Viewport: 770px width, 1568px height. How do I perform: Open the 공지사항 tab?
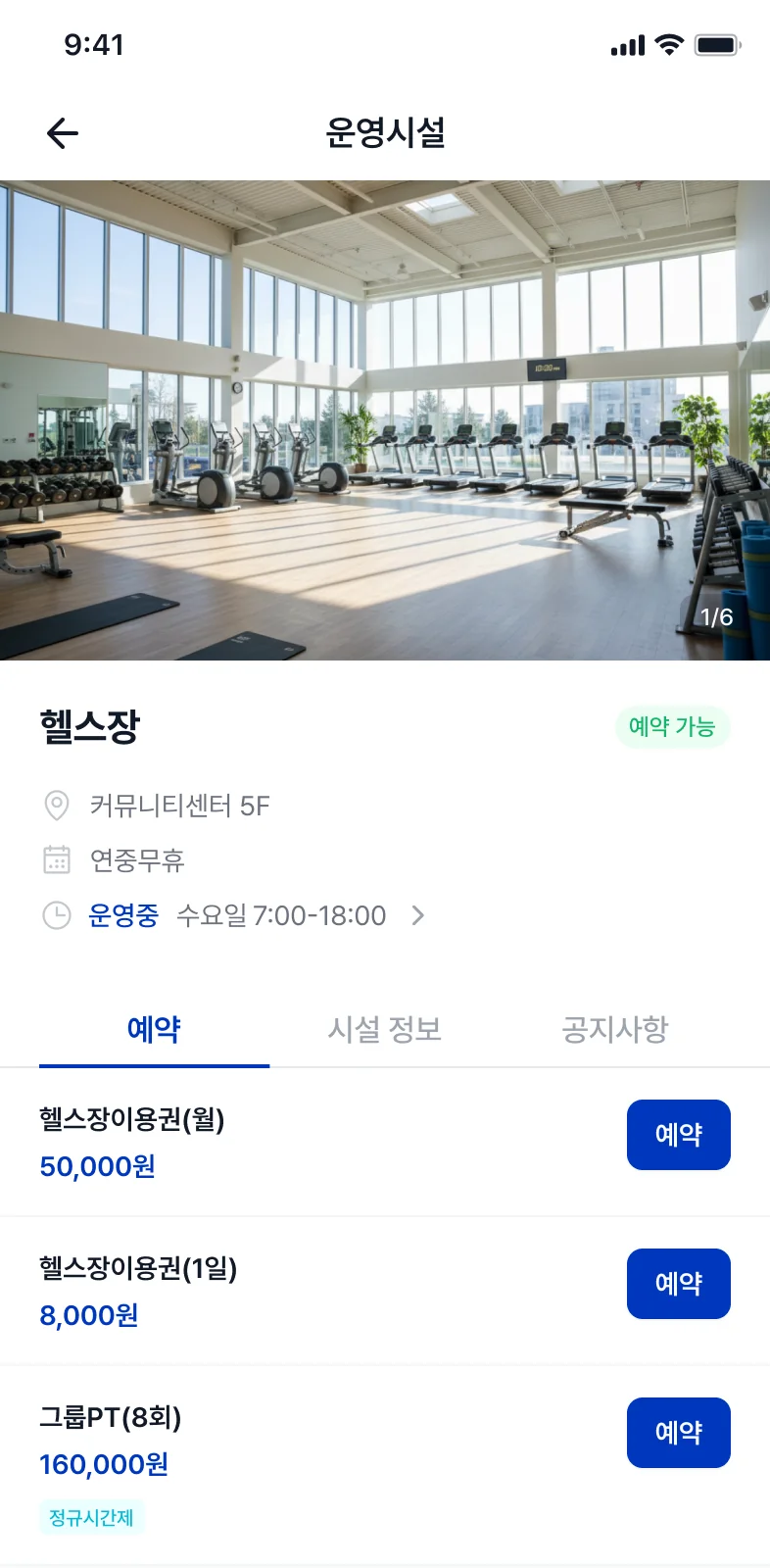coord(613,1029)
